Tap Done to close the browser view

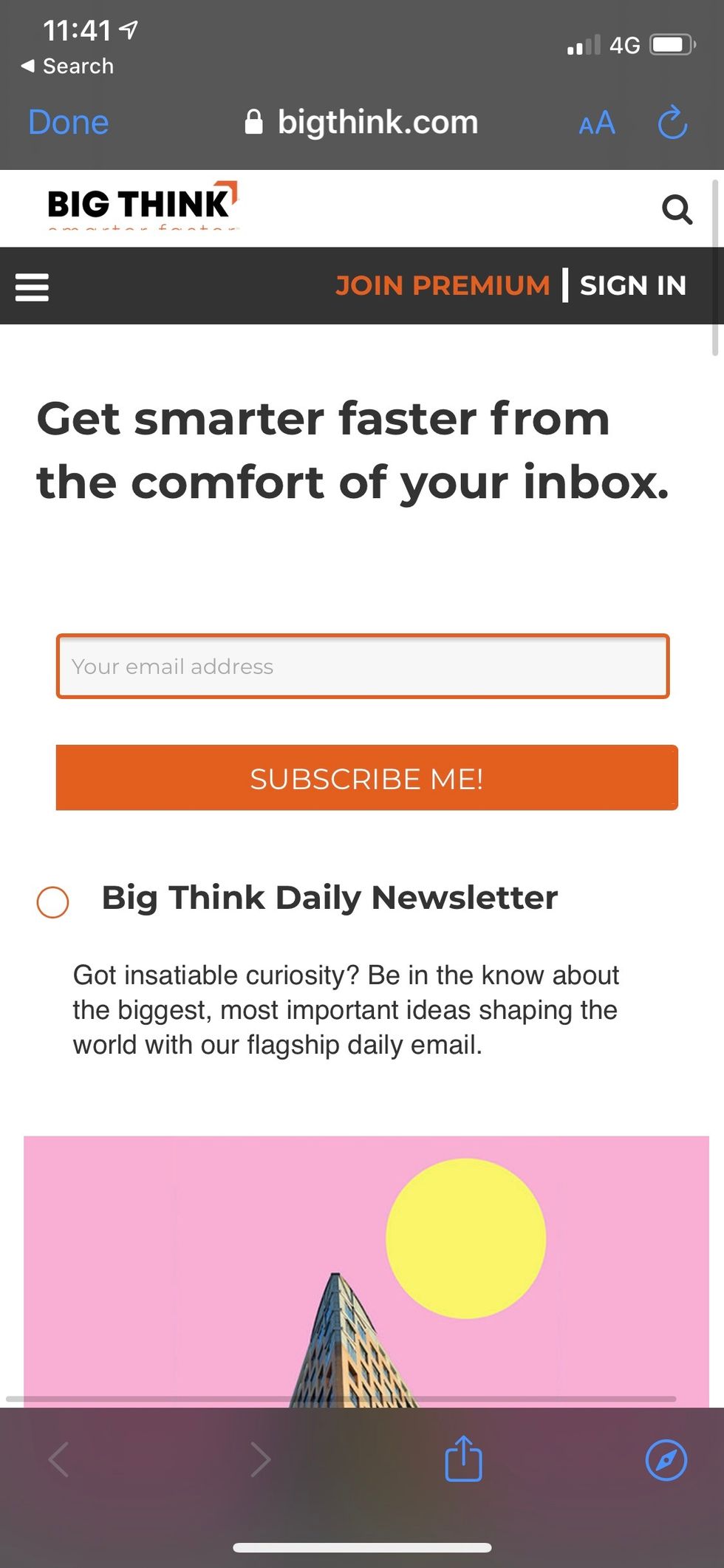[68, 123]
